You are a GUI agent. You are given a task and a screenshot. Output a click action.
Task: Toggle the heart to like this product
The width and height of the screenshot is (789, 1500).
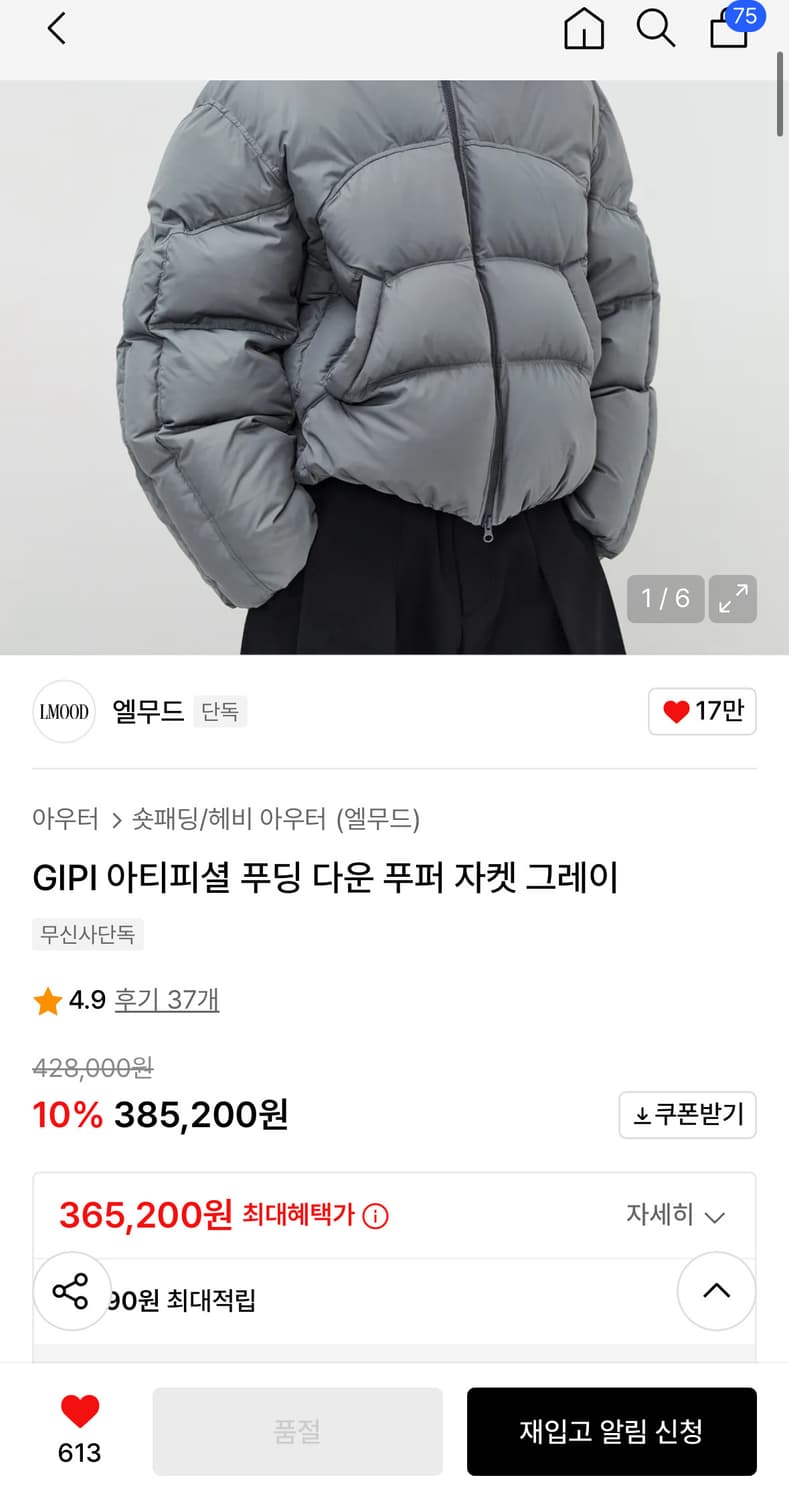tap(79, 1414)
